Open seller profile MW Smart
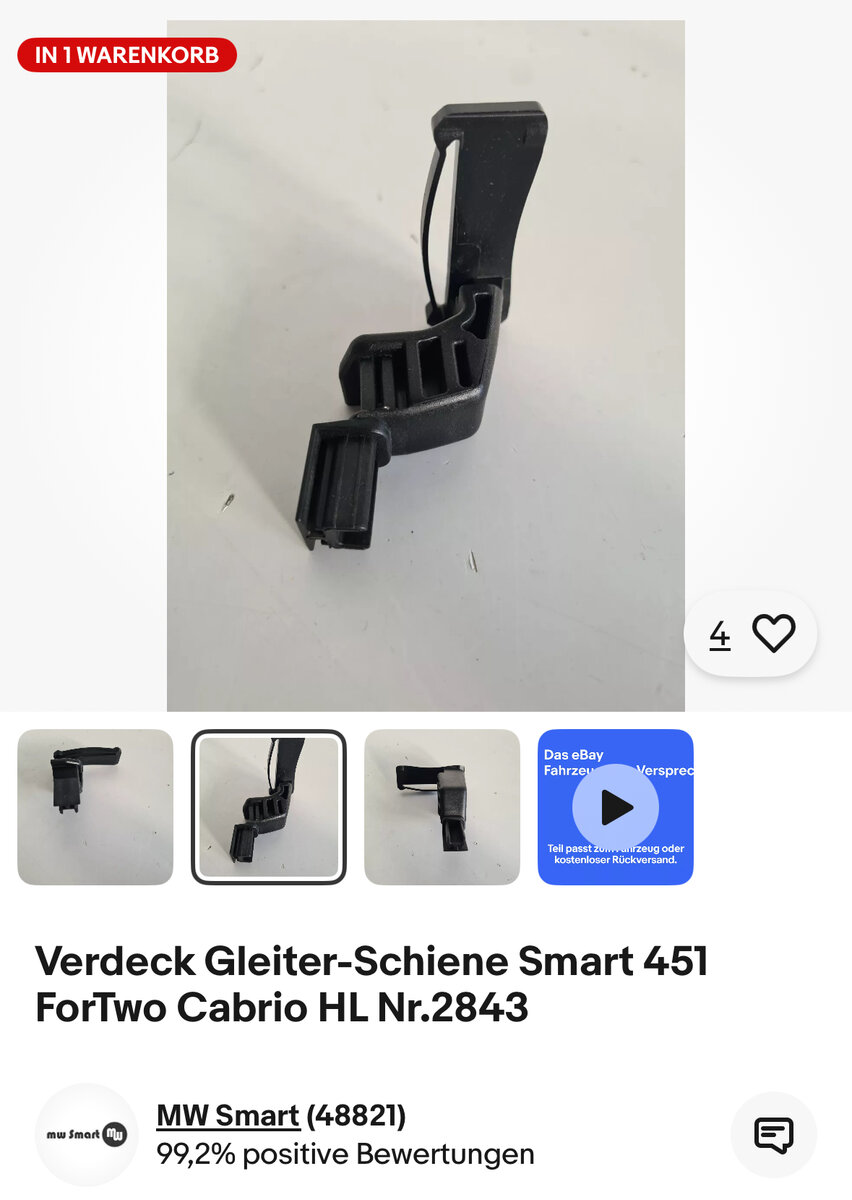 (228, 1116)
